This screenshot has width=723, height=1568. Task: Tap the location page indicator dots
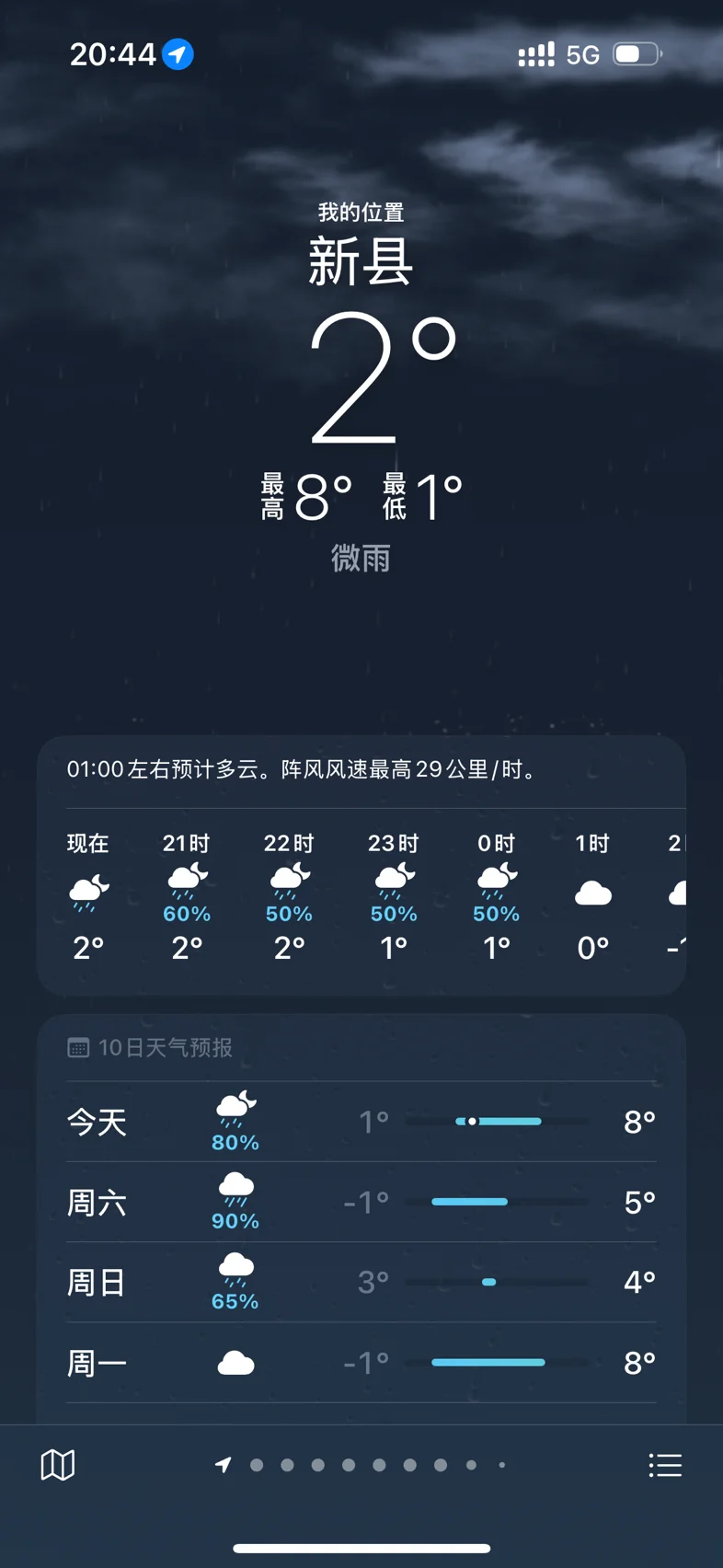point(361,1465)
